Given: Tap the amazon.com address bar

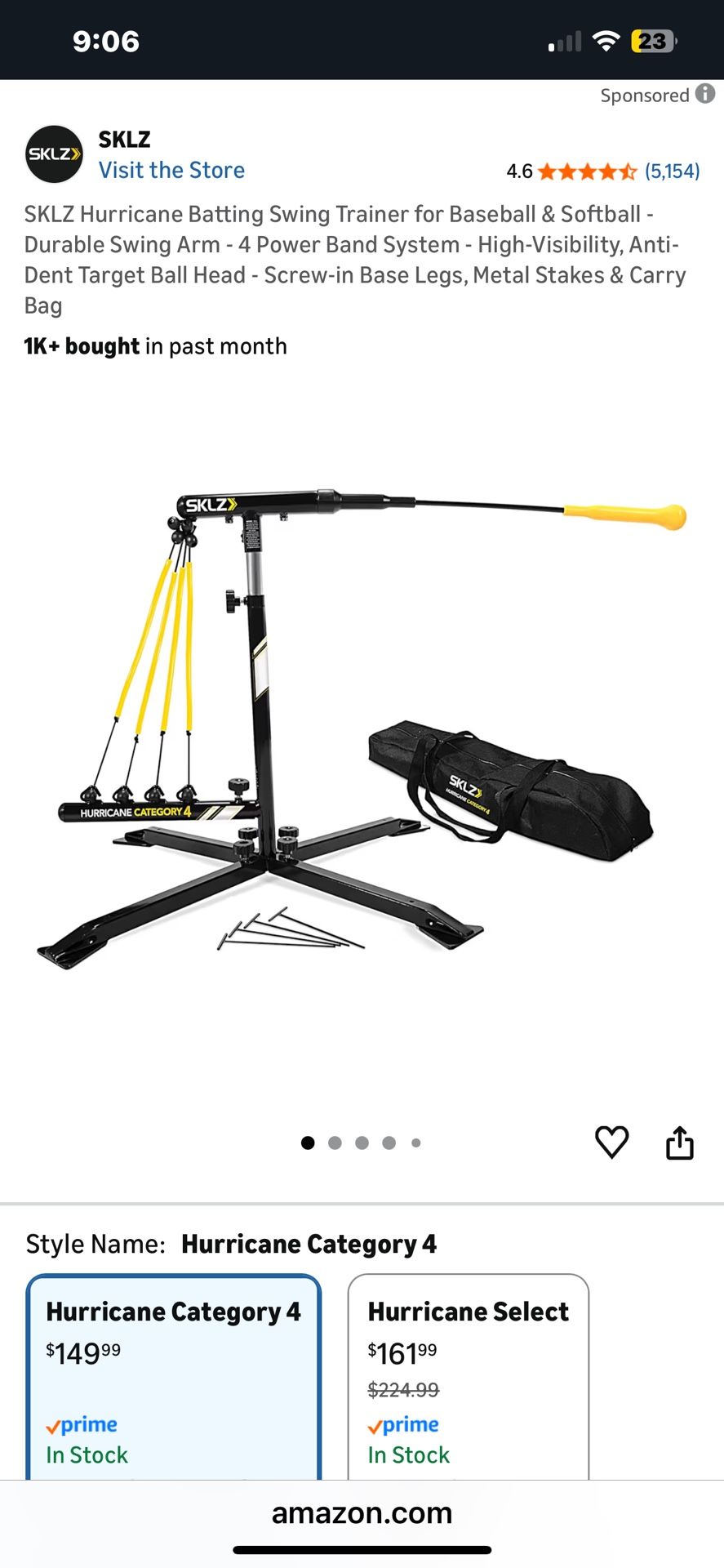Looking at the screenshot, I should pyautogui.click(x=362, y=1513).
